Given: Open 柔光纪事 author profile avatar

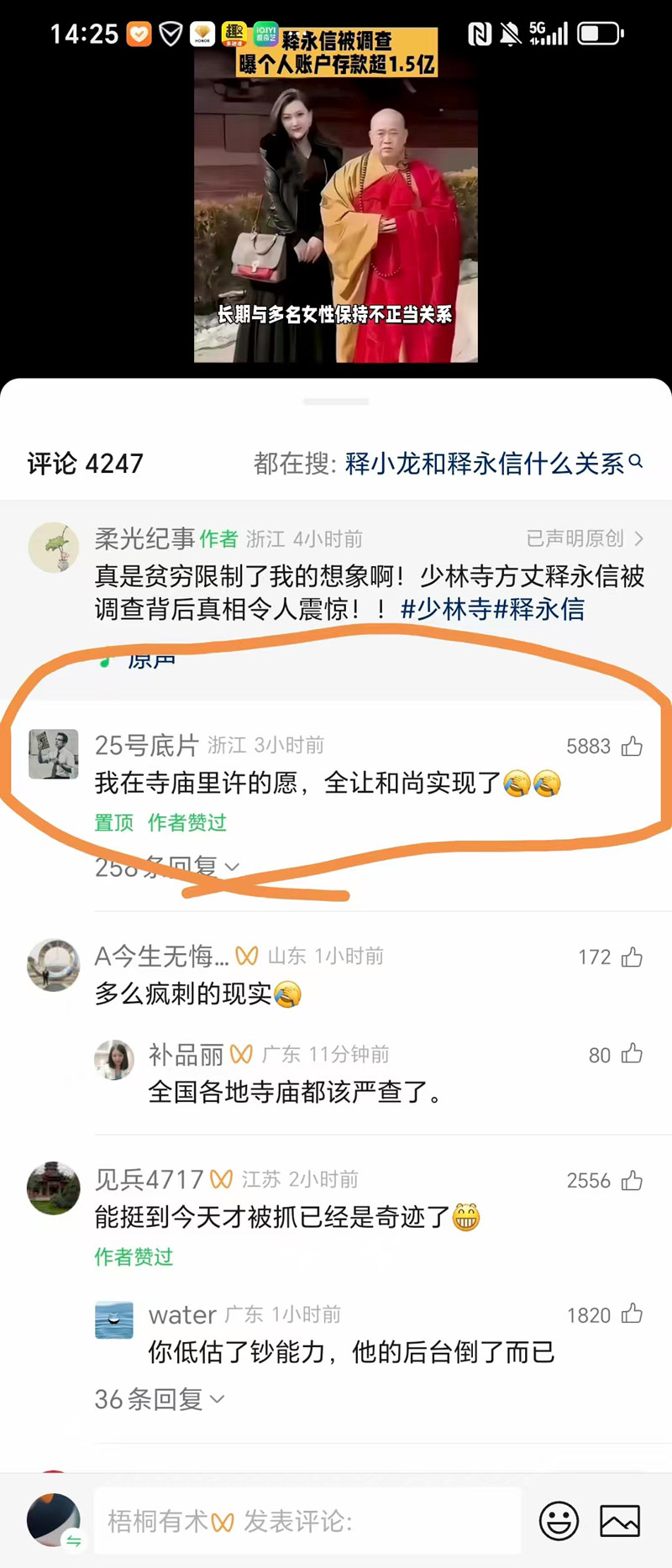Looking at the screenshot, I should pos(54,547).
